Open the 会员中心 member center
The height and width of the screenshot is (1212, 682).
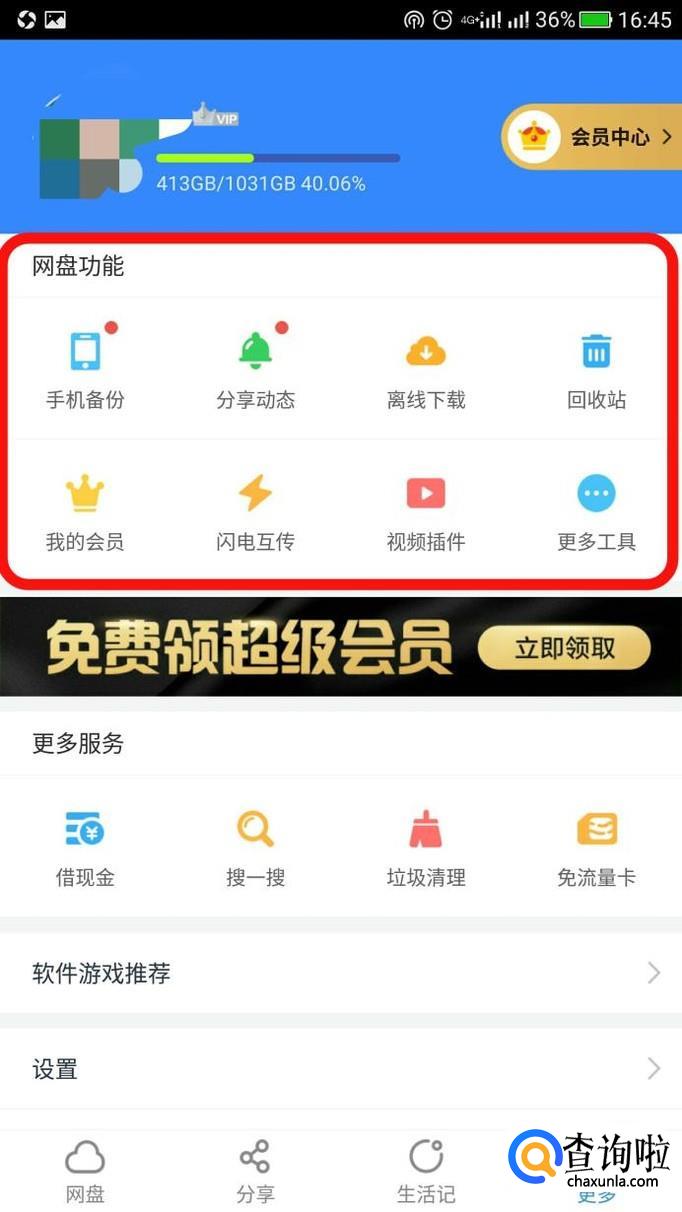point(592,137)
